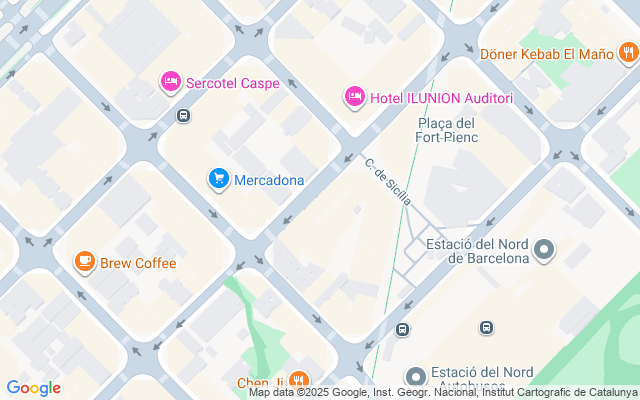Viewport: 640px width, 400px height.
Task: Tap the Mercadona supermarket pin
Action: click(219, 179)
